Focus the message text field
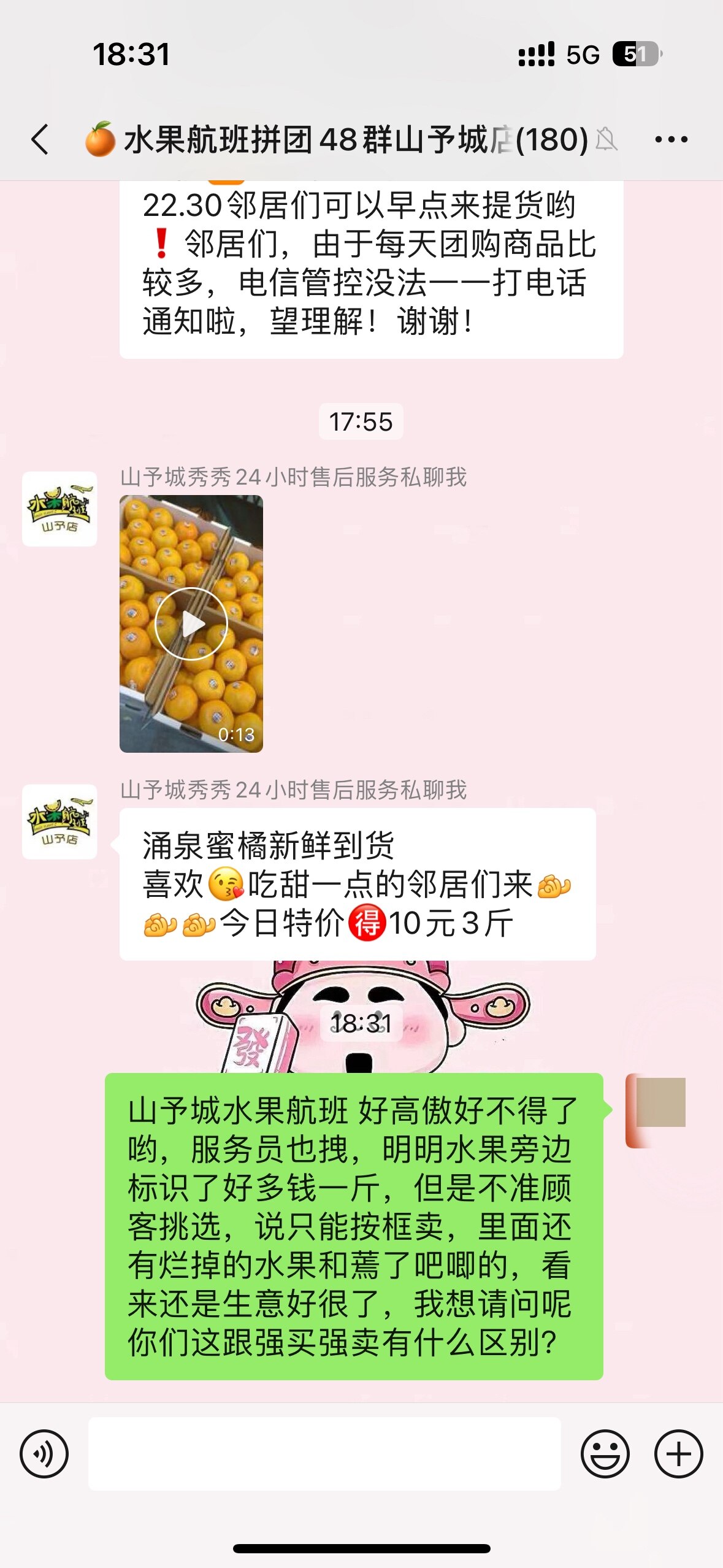 pyautogui.click(x=324, y=1453)
